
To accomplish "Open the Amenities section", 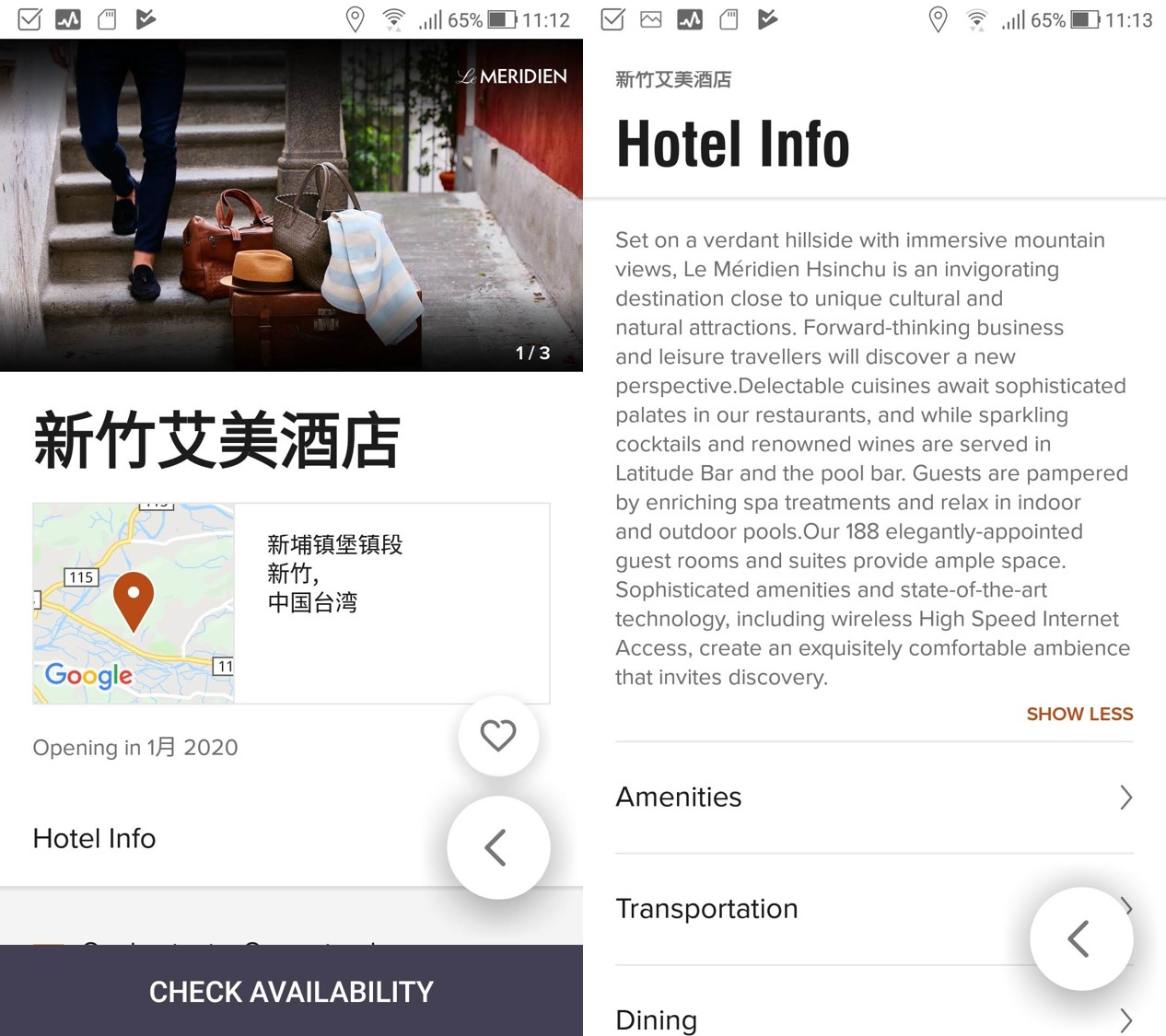I will pyautogui.click(x=873, y=797).
